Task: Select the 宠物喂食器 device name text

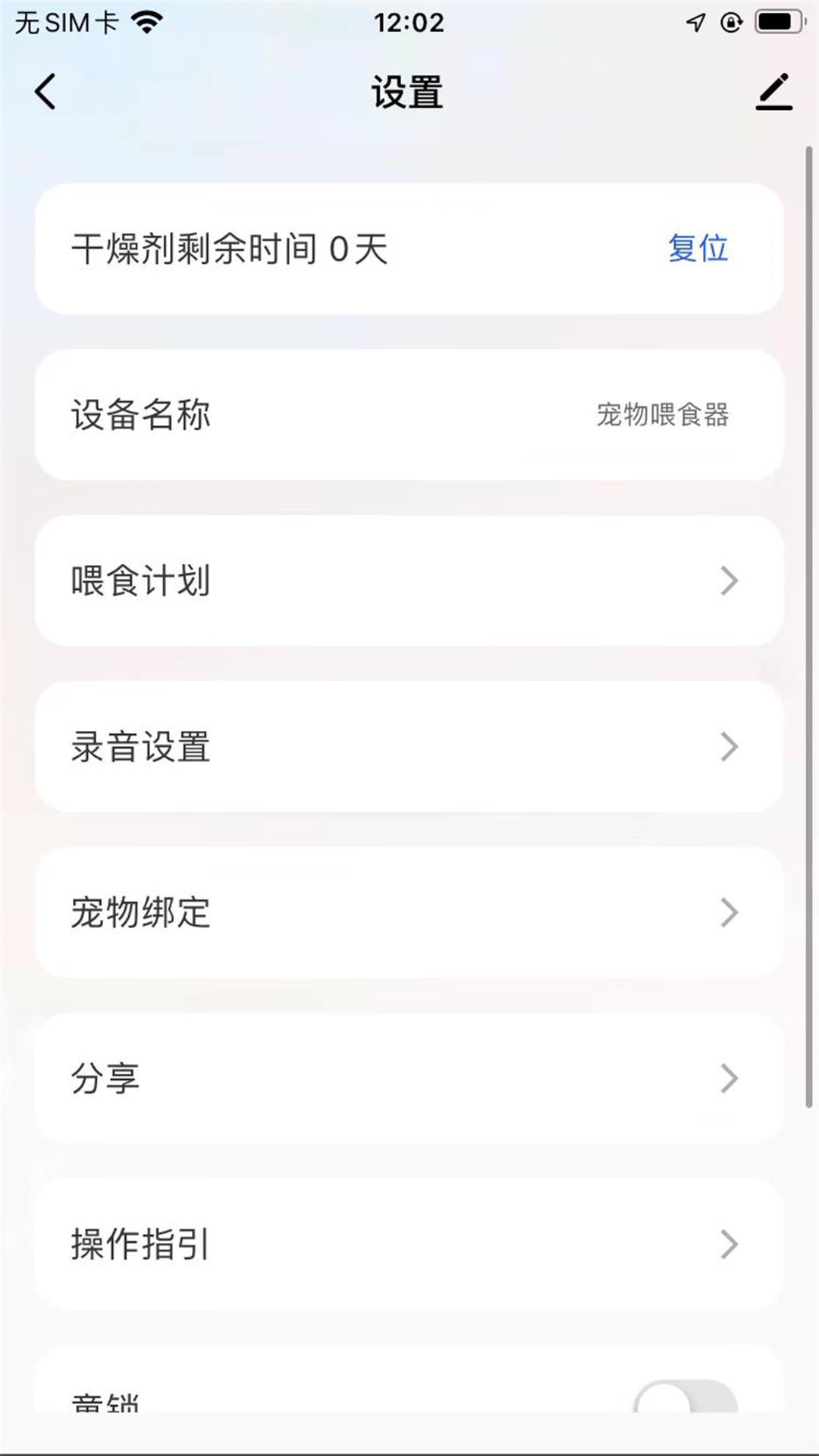Action: pyautogui.click(x=664, y=417)
